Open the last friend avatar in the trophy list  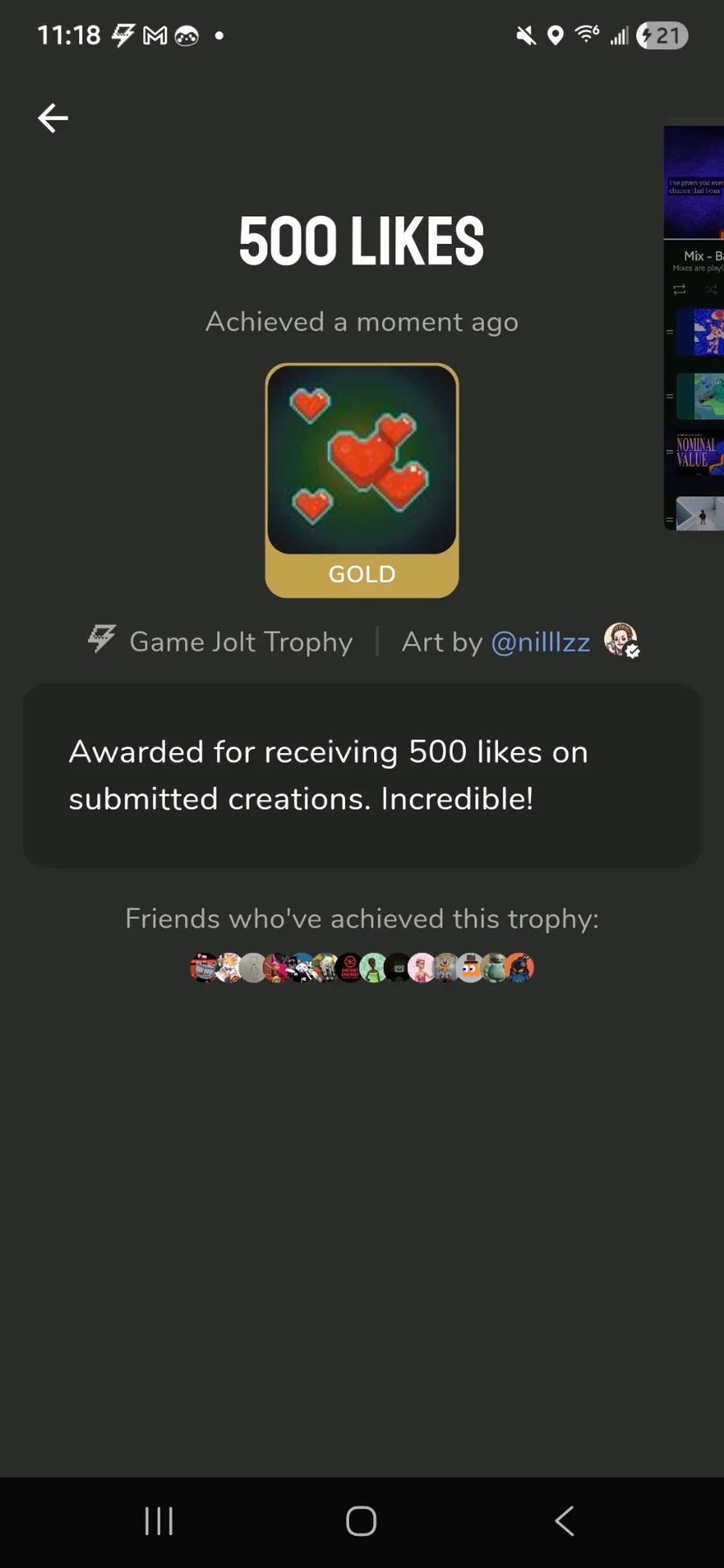coord(520,968)
